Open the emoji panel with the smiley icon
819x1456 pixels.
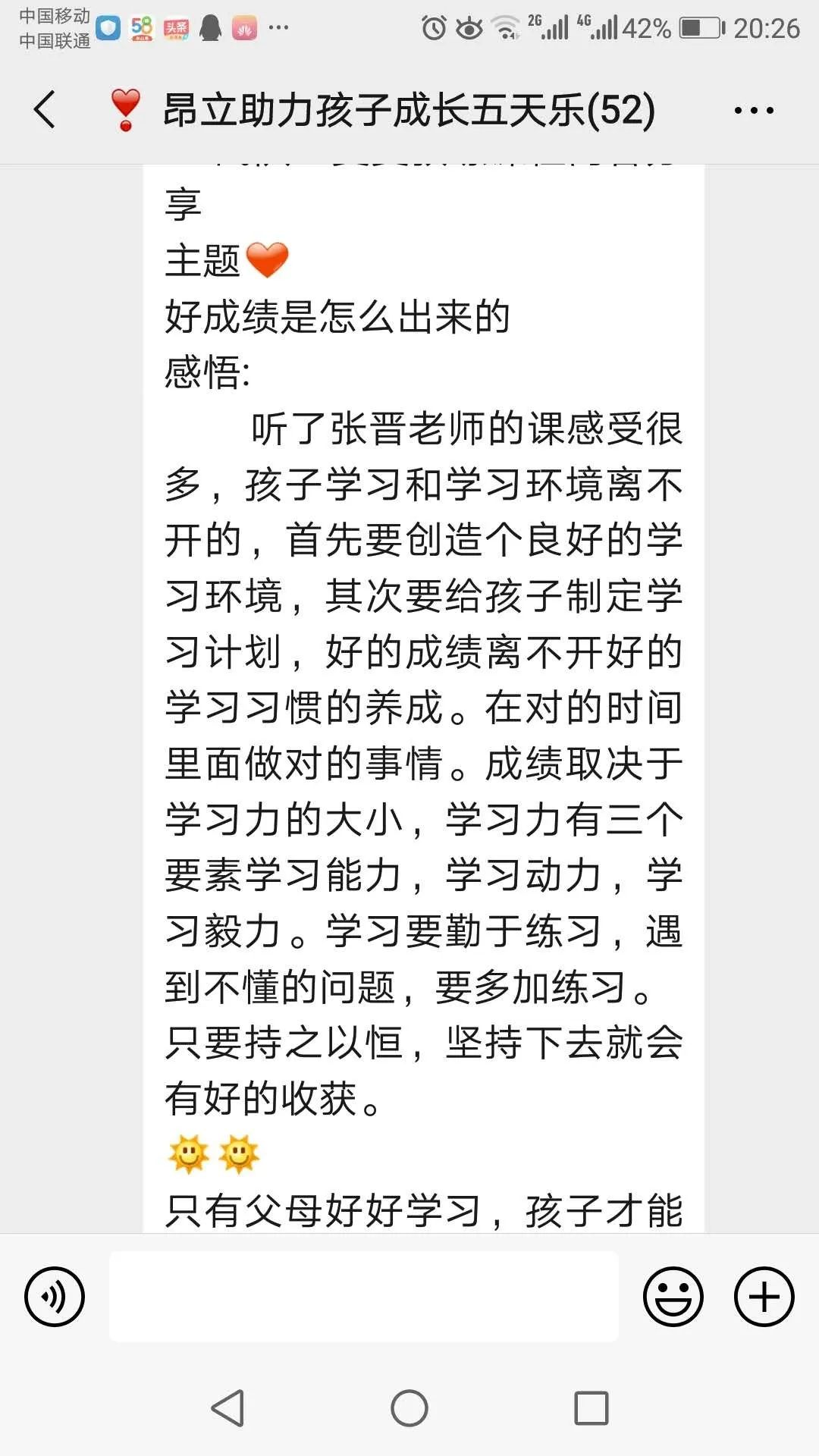[x=673, y=1298]
